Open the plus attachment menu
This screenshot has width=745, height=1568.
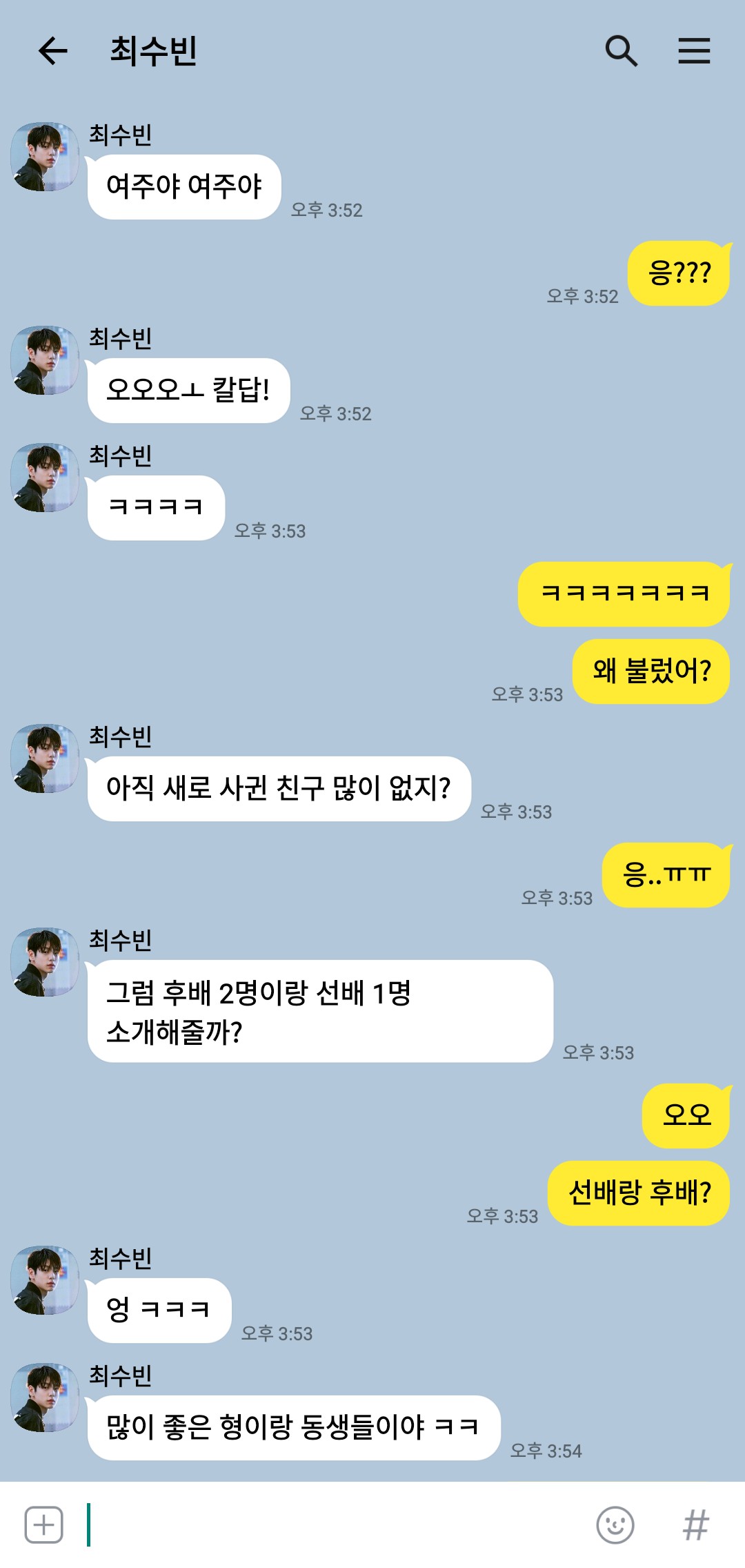tap(44, 1525)
